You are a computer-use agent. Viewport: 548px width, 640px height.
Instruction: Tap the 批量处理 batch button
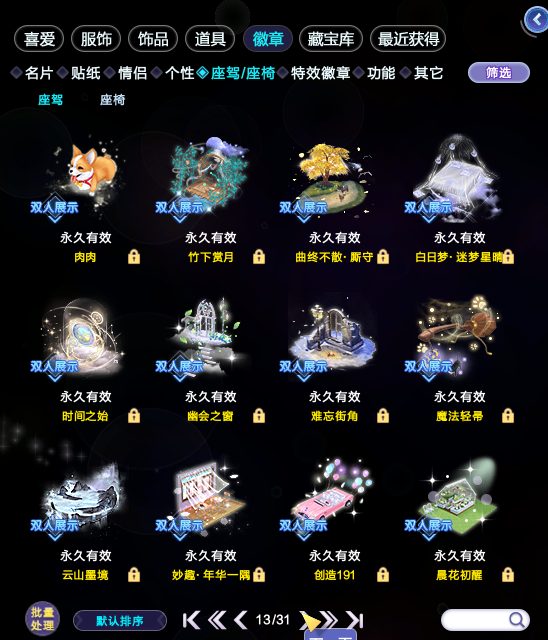point(42,619)
